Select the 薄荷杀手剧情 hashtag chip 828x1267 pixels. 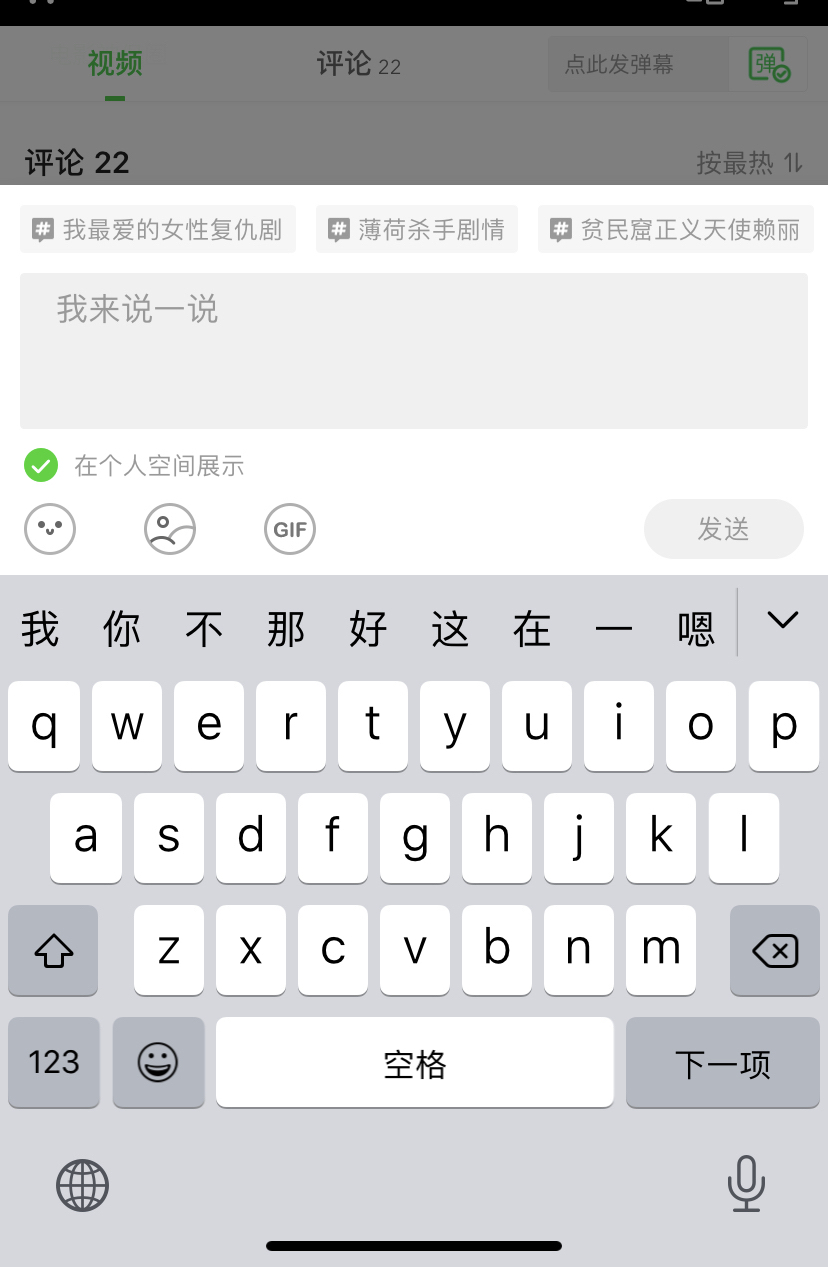tap(417, 230)
